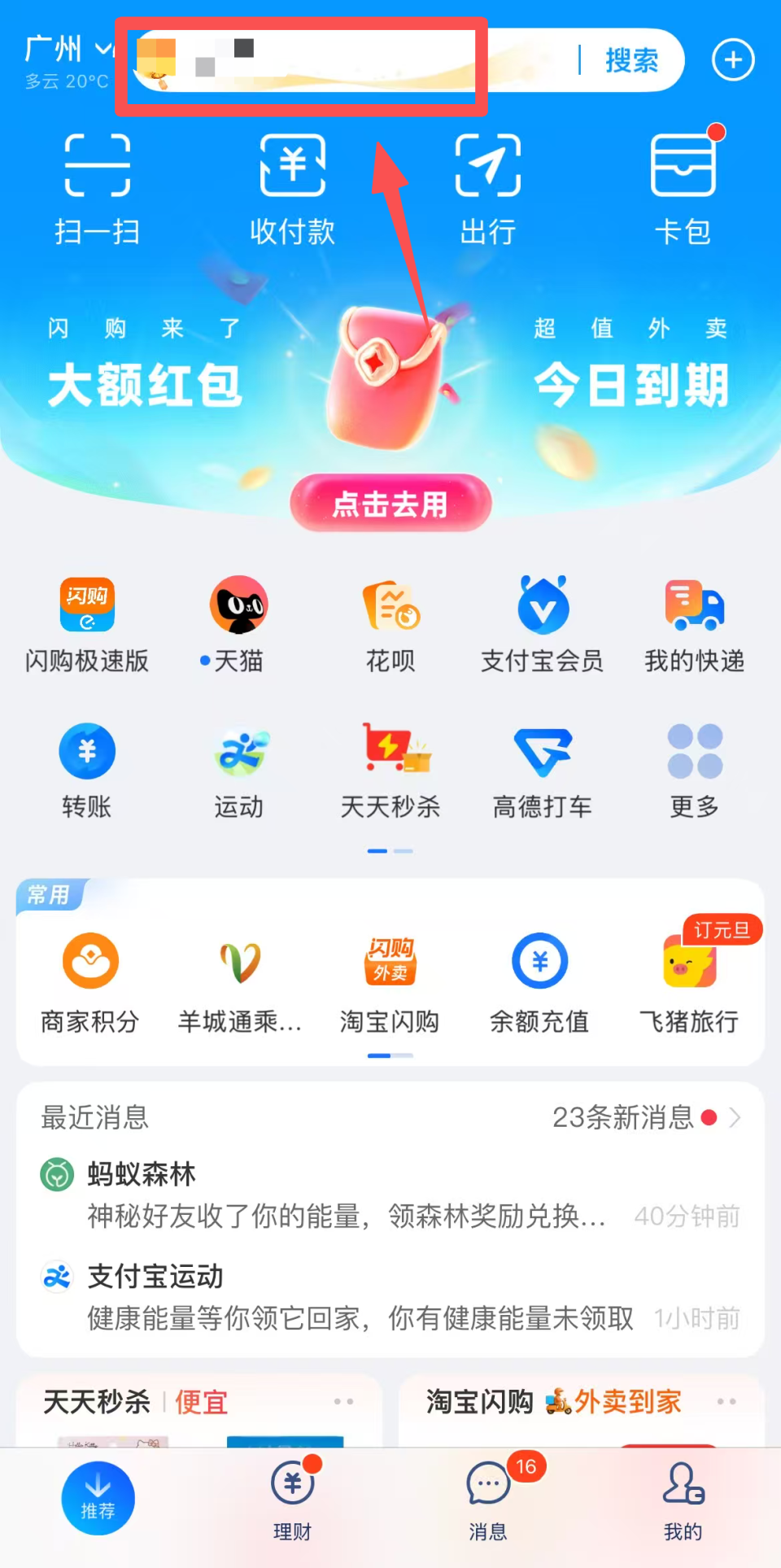Screen dimensions: 781x1568
Task: Select second page dot under app grid
Action: [404, 850]
